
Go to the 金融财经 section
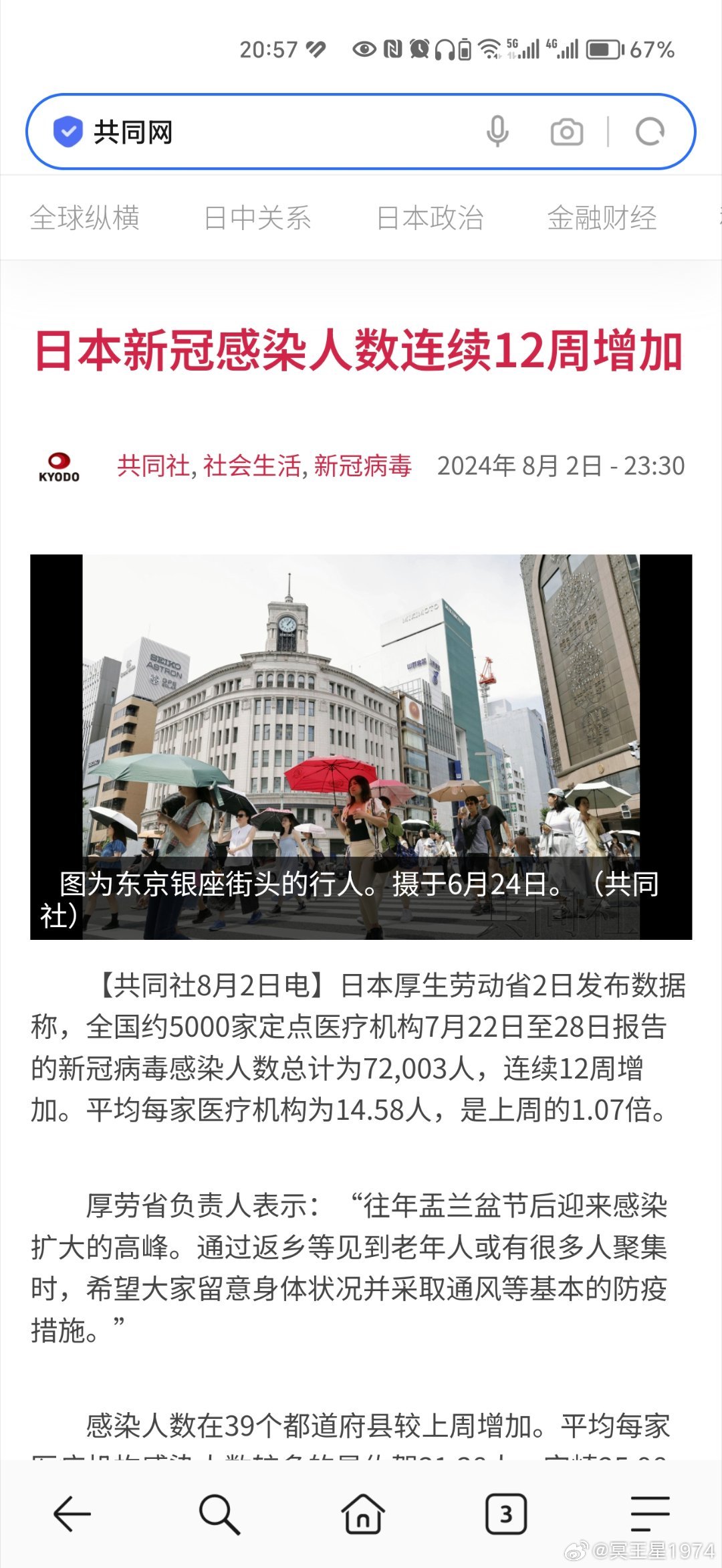(x=602, y=218)
